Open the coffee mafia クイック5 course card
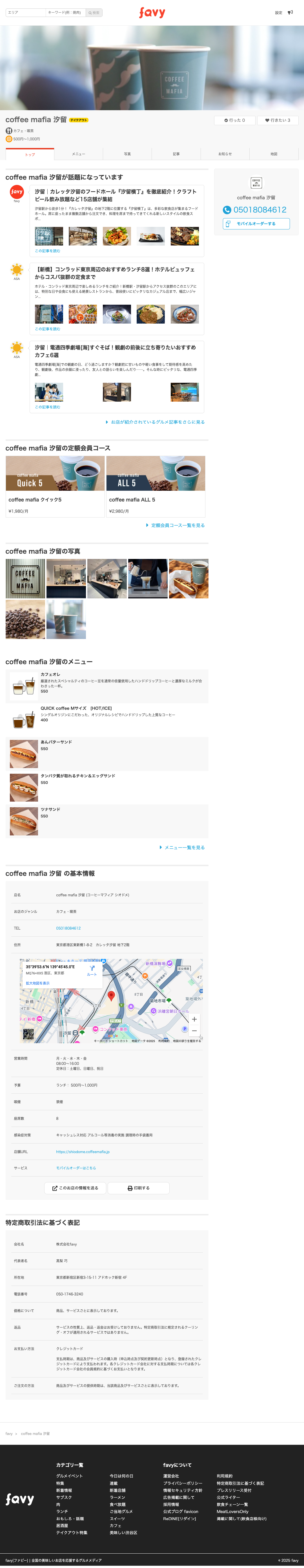Image resolution: width=304 pixels, height=1568 pixels. tap(55, 486)
